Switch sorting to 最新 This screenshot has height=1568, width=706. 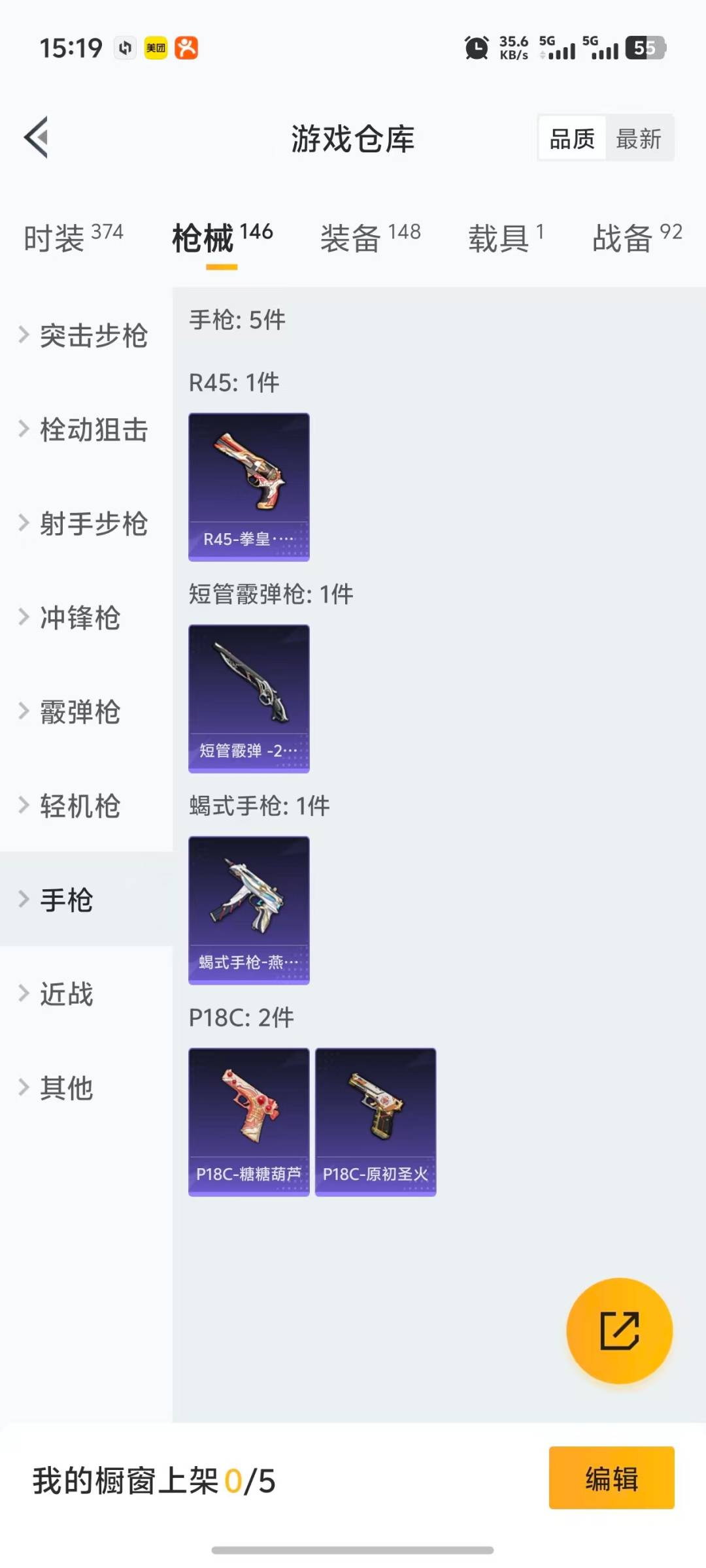pos(640,138)
